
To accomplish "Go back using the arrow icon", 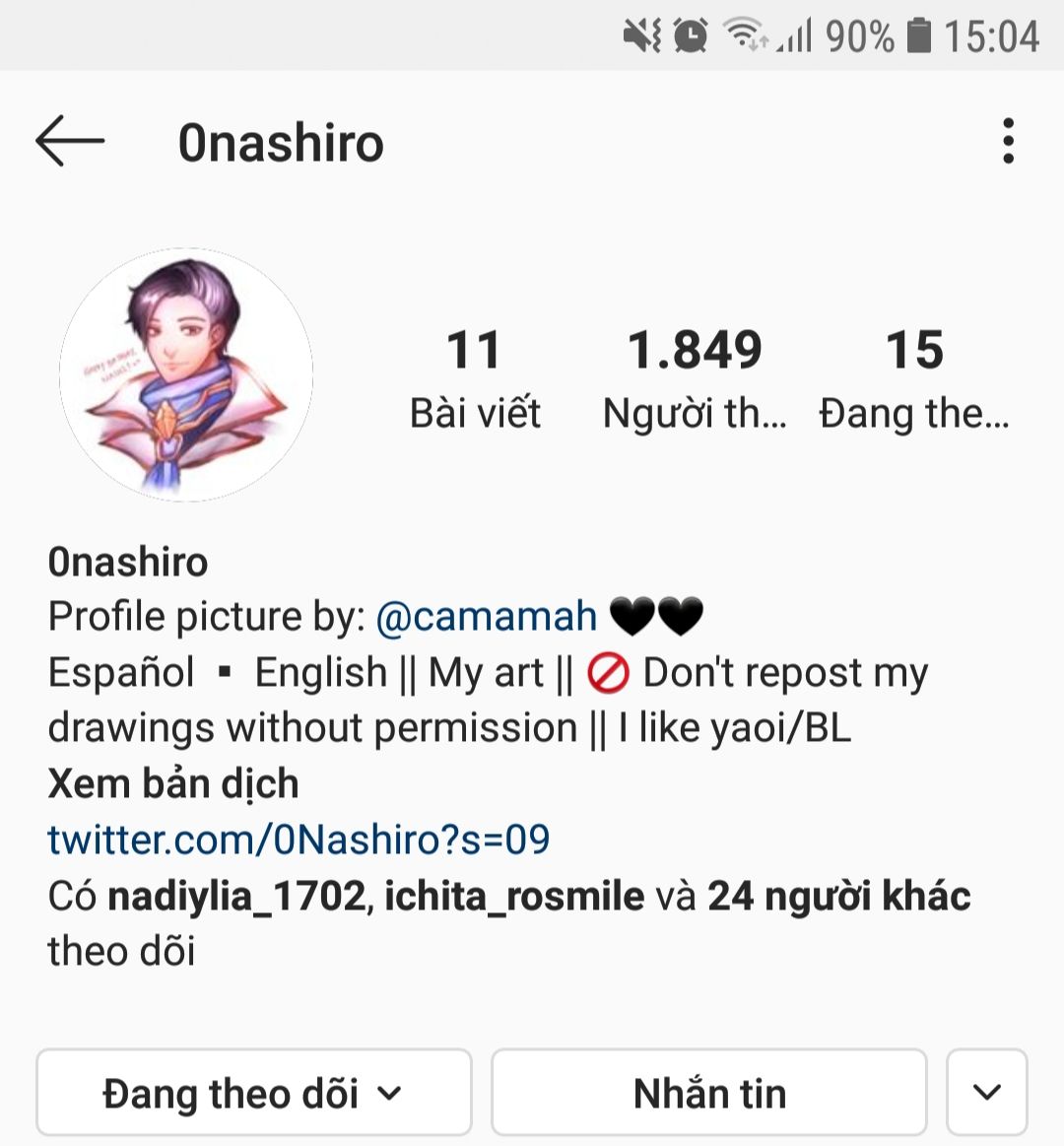I will click(x=70, y=141).
